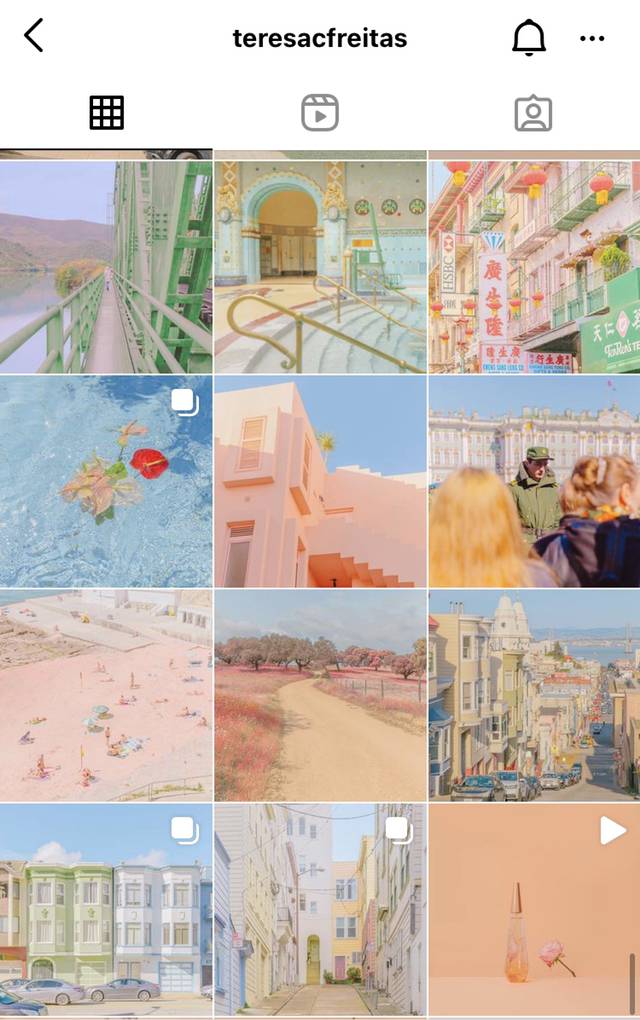
Task: Switch to the Reels tab
Action: 320,113
